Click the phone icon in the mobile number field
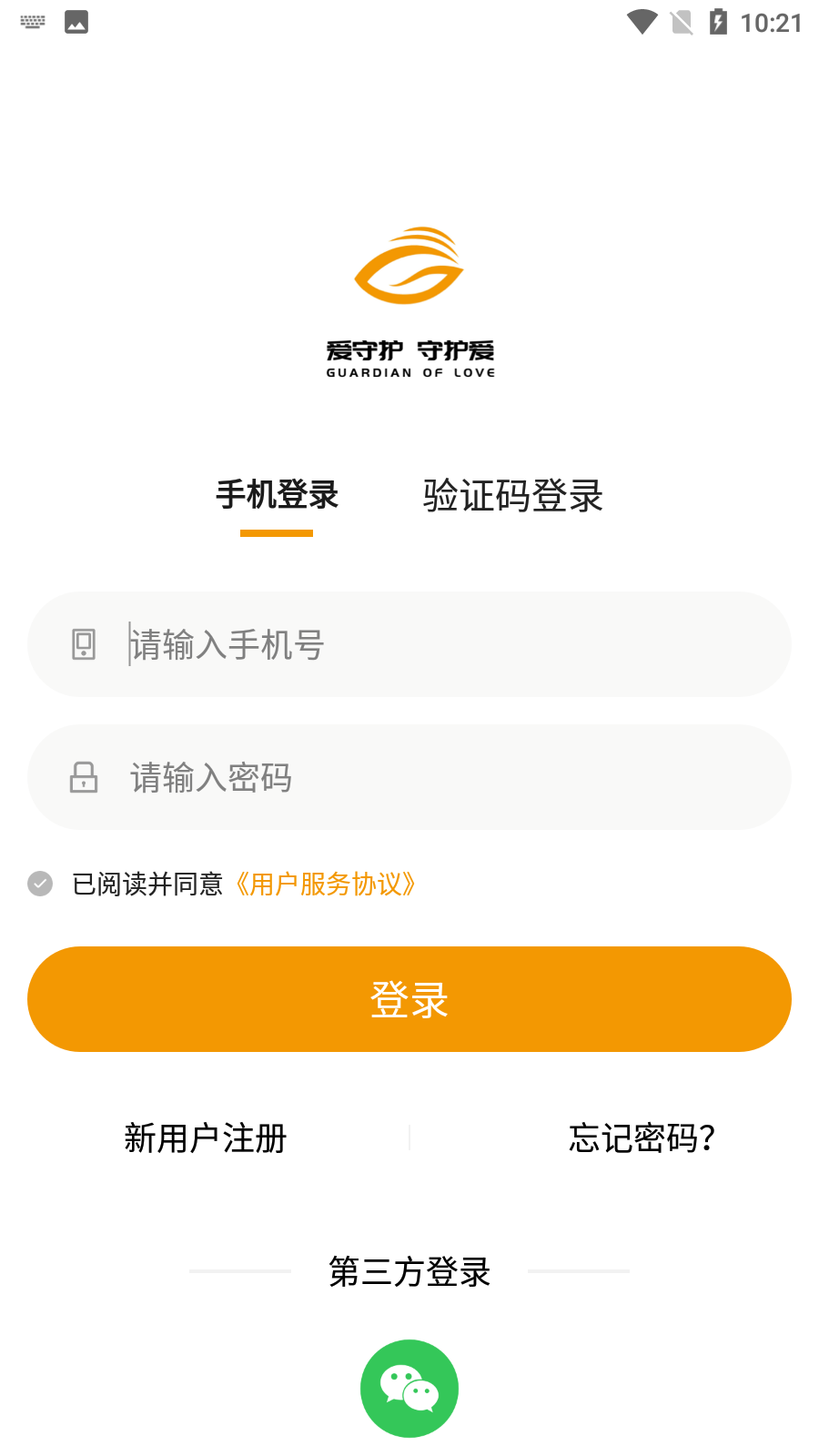This screenshot has width=819, height=1456. tap(85, 644)
